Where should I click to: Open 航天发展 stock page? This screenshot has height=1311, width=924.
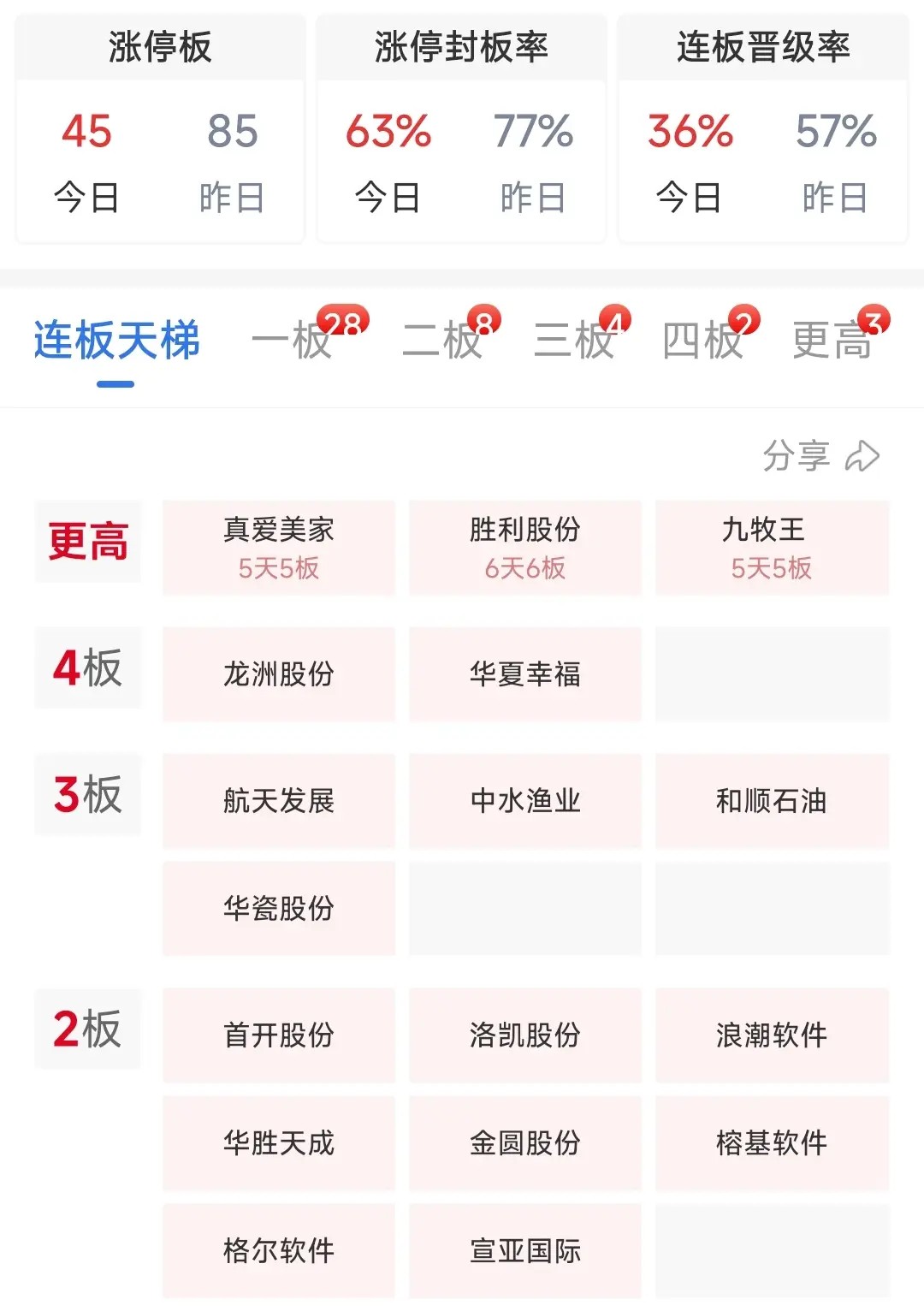[279, 801]
